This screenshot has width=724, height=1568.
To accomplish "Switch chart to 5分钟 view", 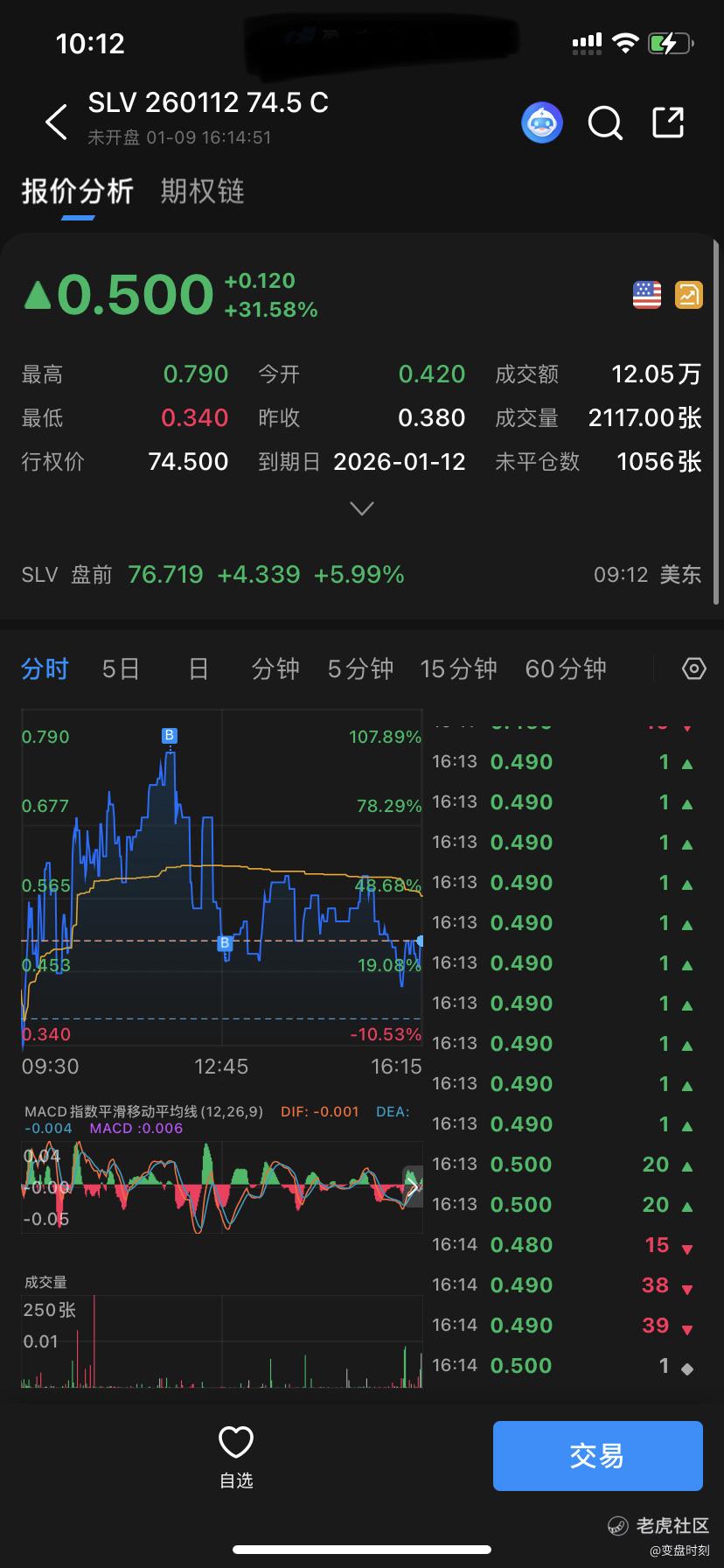I will (x=360, y=669).
